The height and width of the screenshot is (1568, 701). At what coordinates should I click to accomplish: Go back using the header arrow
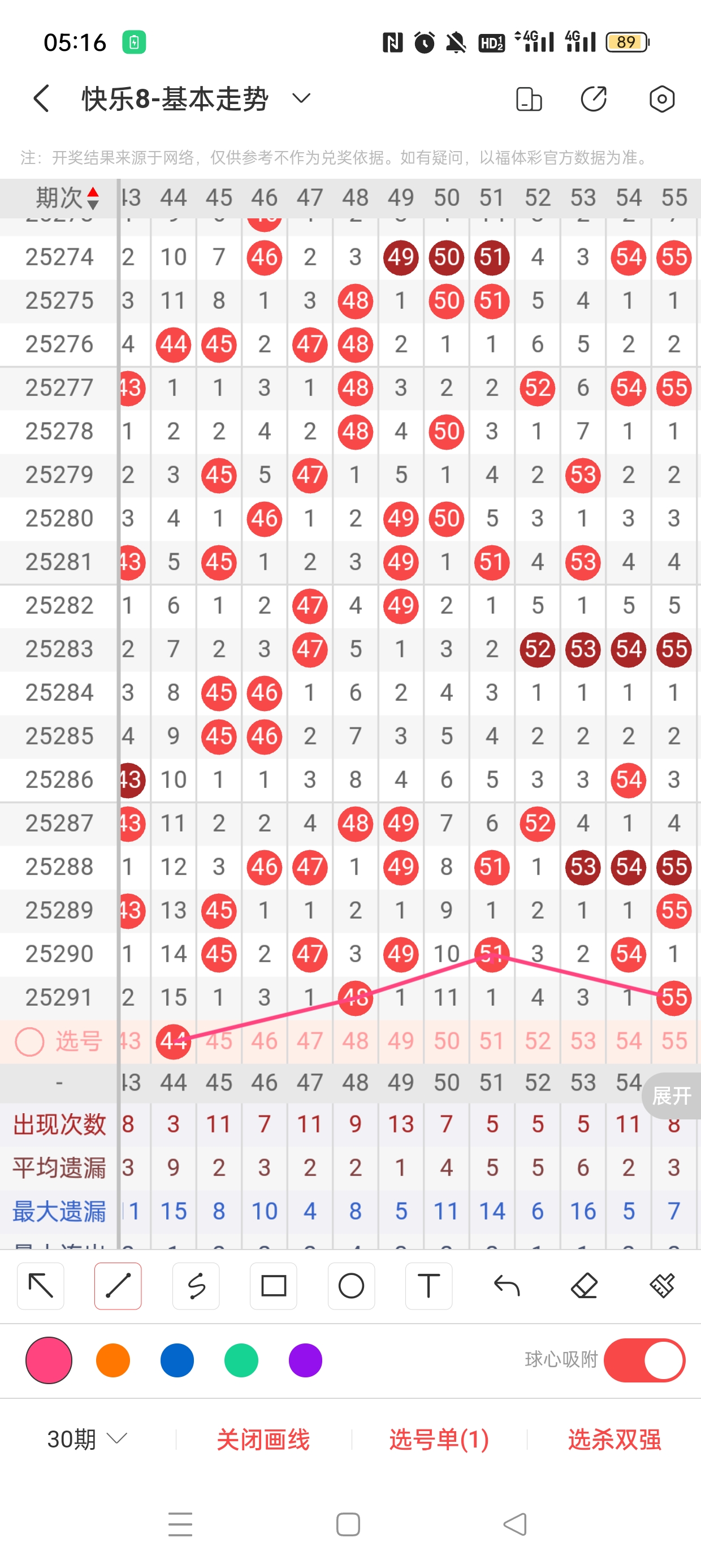tap(41, 98)
